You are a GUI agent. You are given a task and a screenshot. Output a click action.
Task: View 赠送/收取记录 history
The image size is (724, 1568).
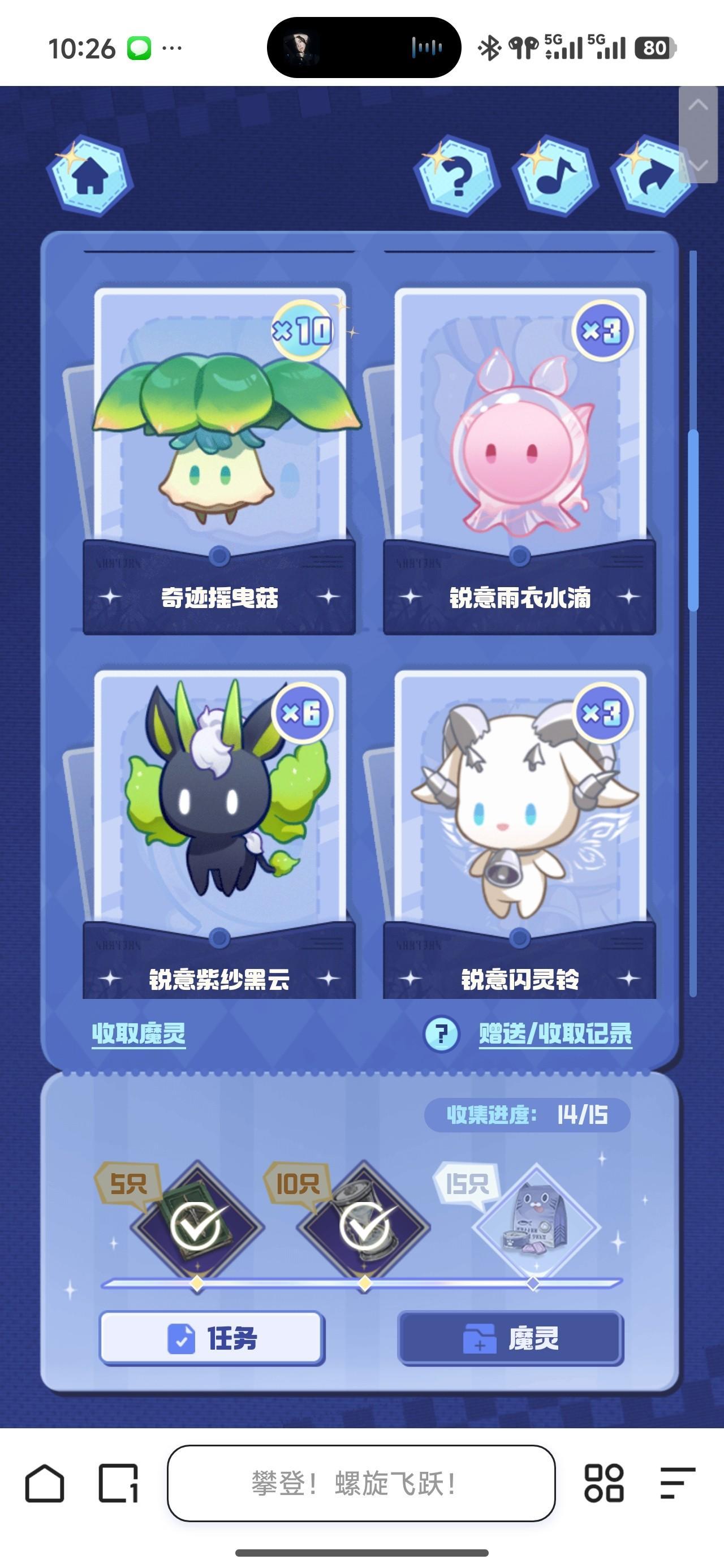tap(555, 1033)
